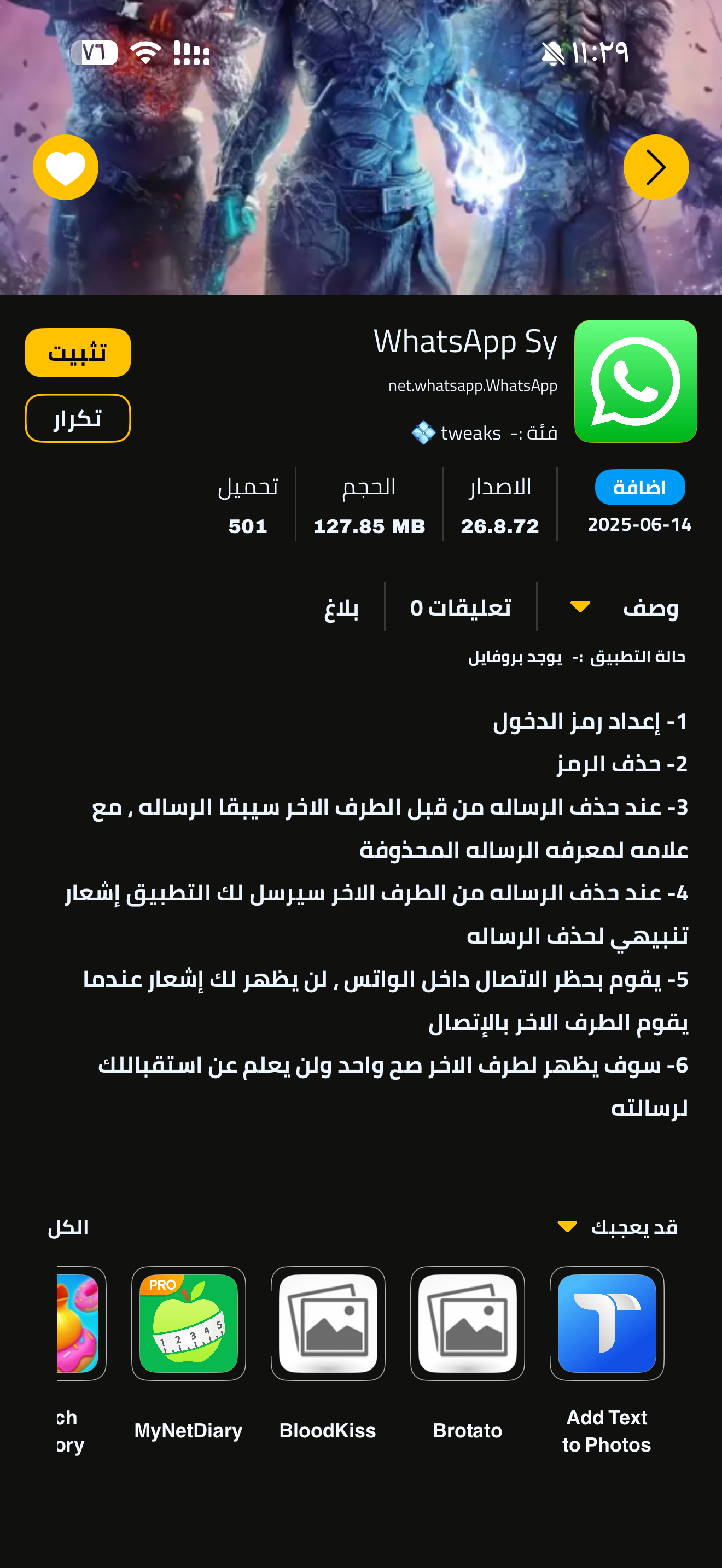Image resolution: width=722 pixels, height=1568 pixels.
Task: Switch to the تعليقات comments tab
Action: point(460,607)
